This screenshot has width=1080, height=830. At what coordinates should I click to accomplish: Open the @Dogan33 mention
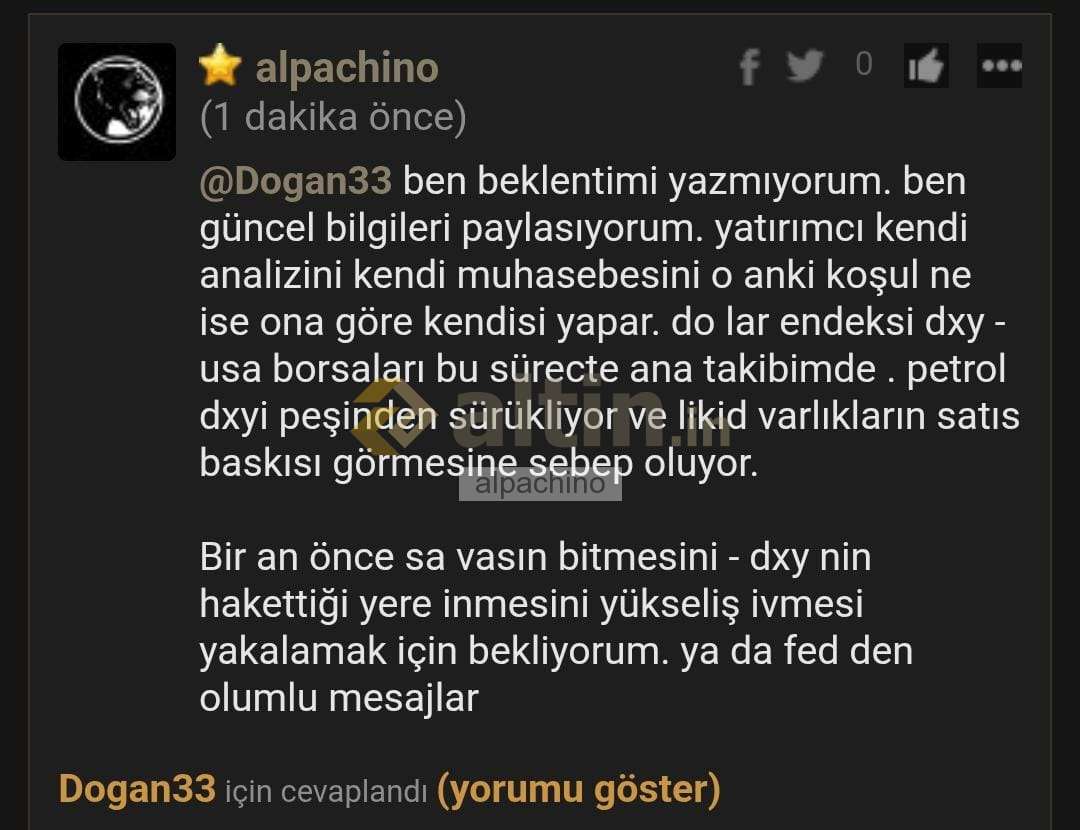pos(296,183)
